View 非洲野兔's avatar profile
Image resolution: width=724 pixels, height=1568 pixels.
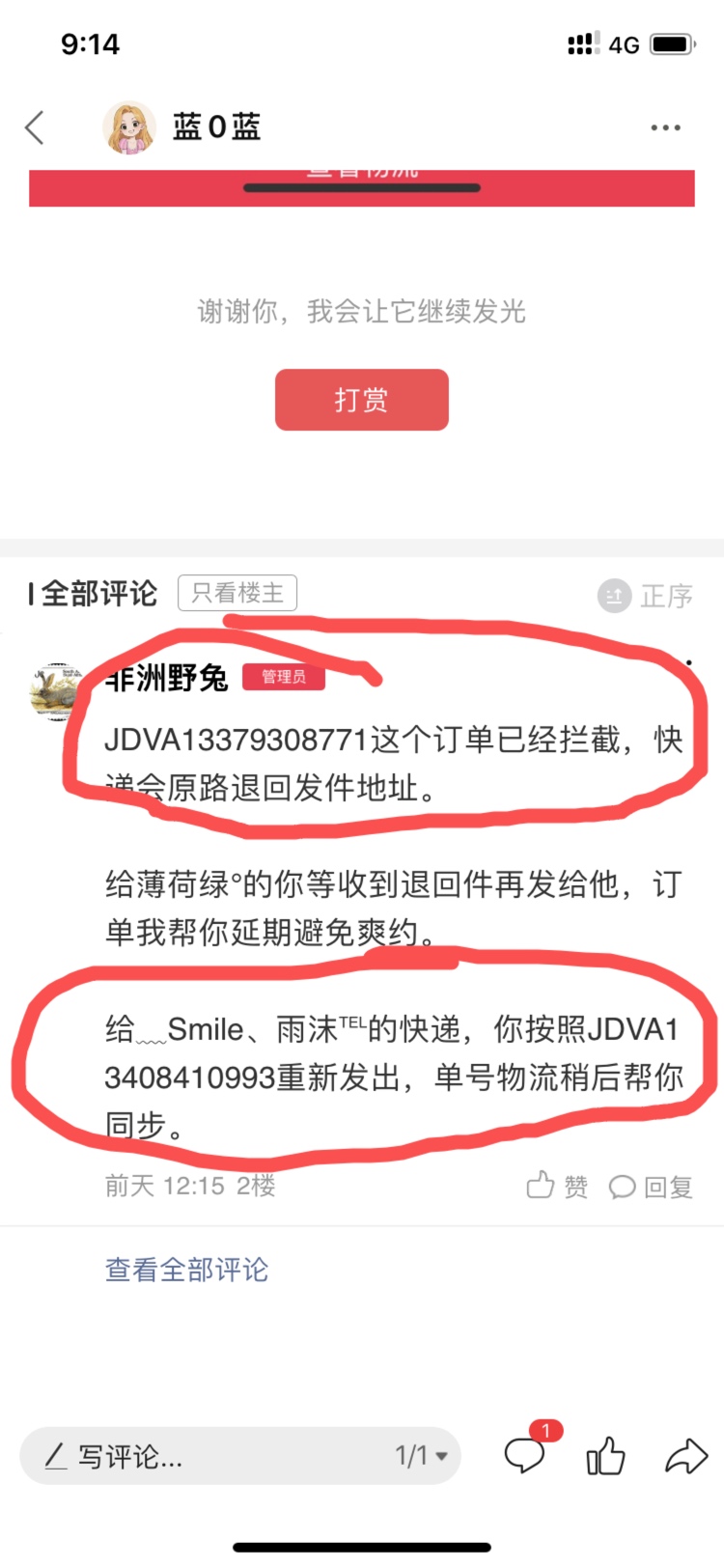pos(56,689)
